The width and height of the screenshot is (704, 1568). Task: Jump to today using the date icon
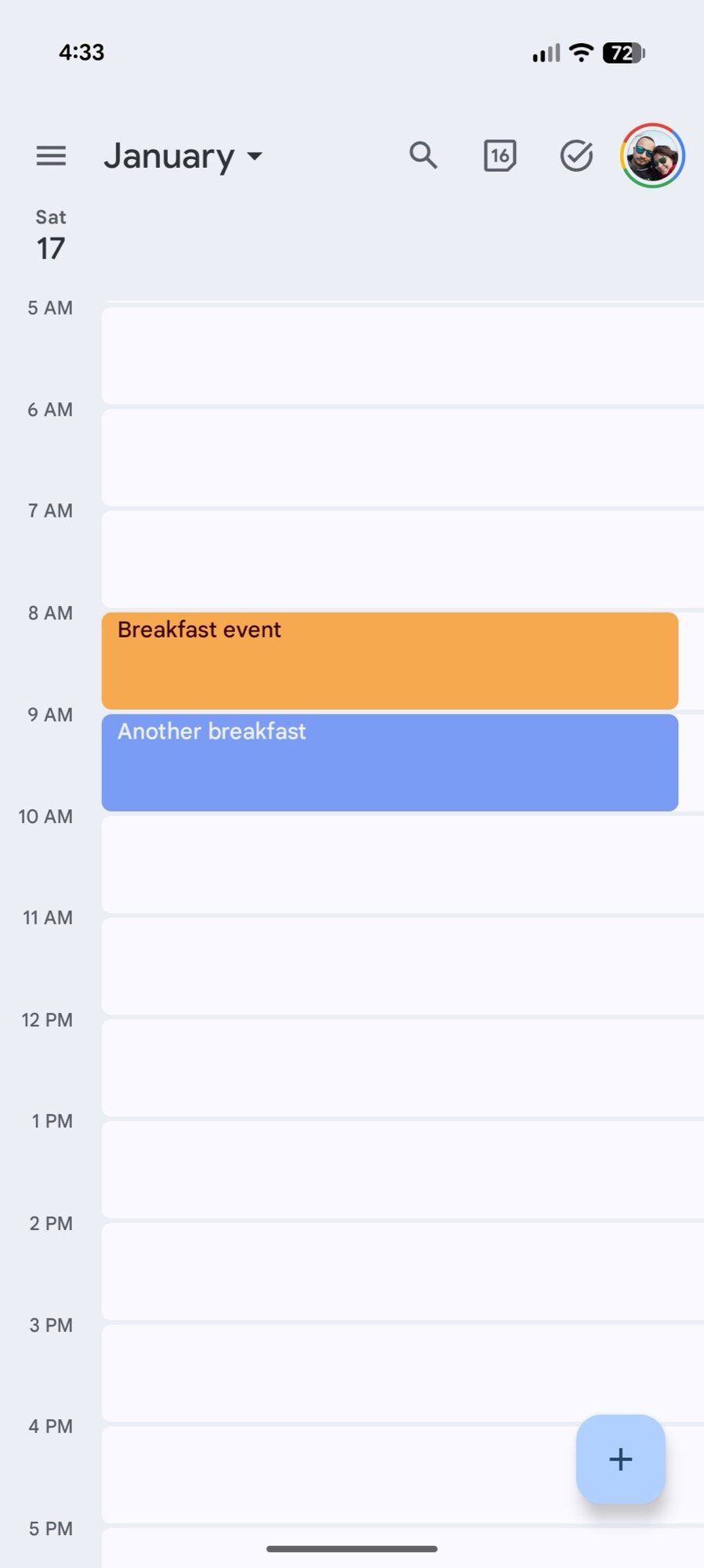(499, 155)
